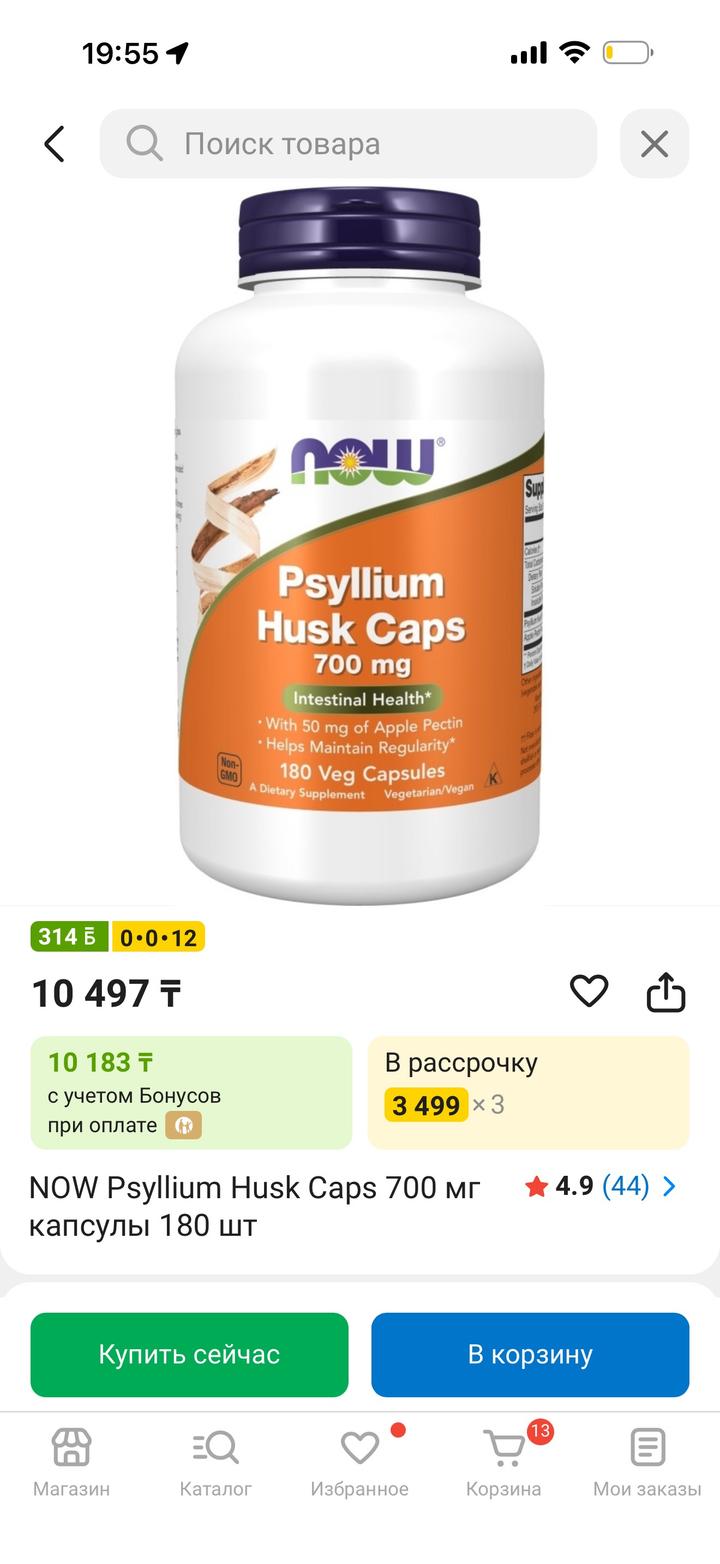Add product to favorites with heart
The image size is (720, 1564).
[589, 991]
